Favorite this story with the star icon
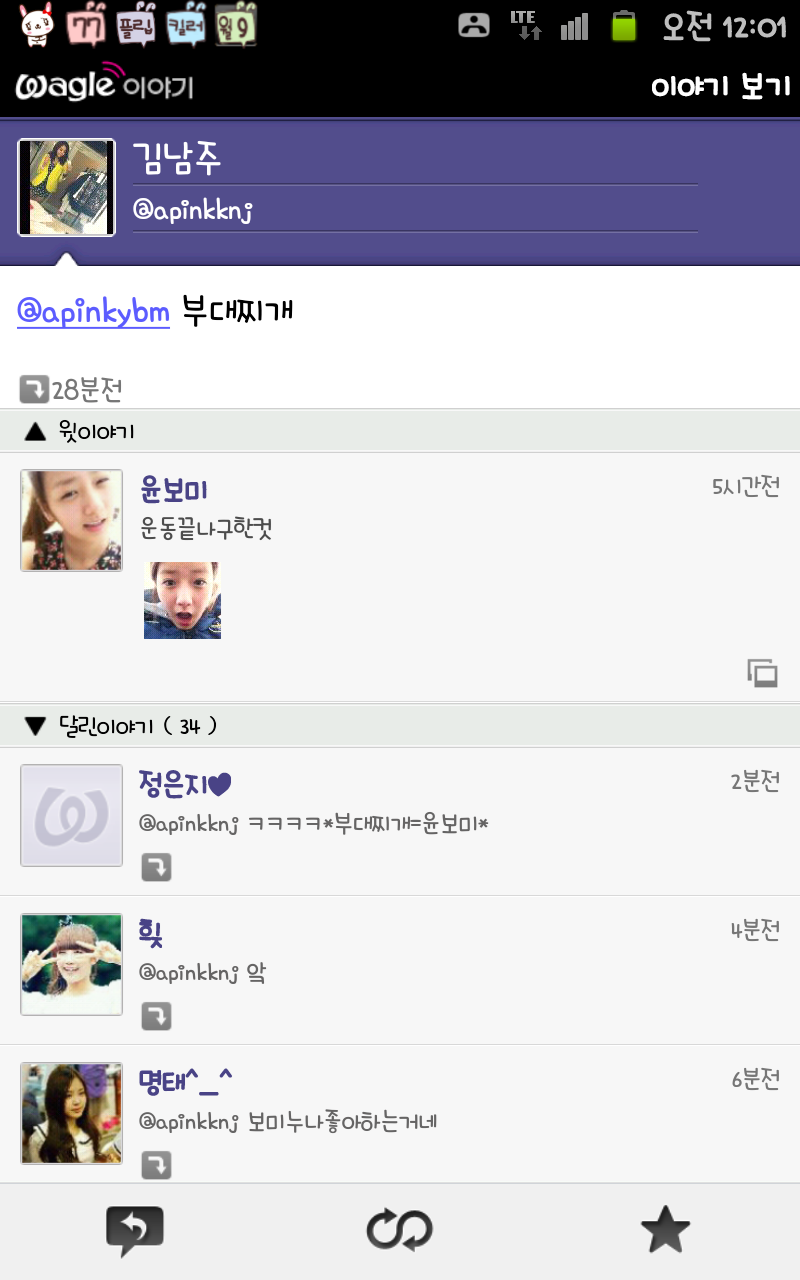800x1280 pixels. pyautogui.click(x=665, y=1231)
